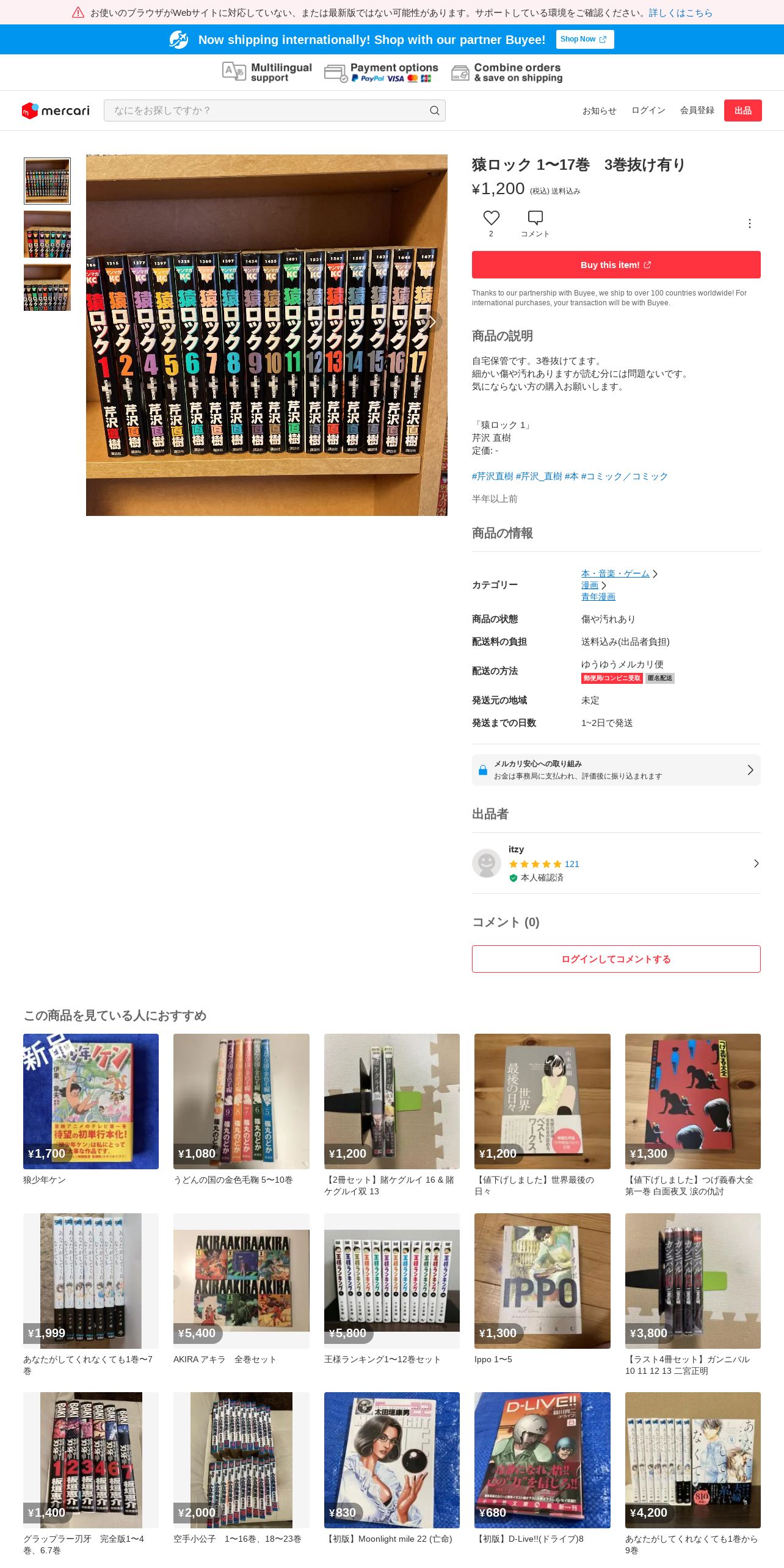
Task: Go to ログイン login page
Action: (648, 111)
